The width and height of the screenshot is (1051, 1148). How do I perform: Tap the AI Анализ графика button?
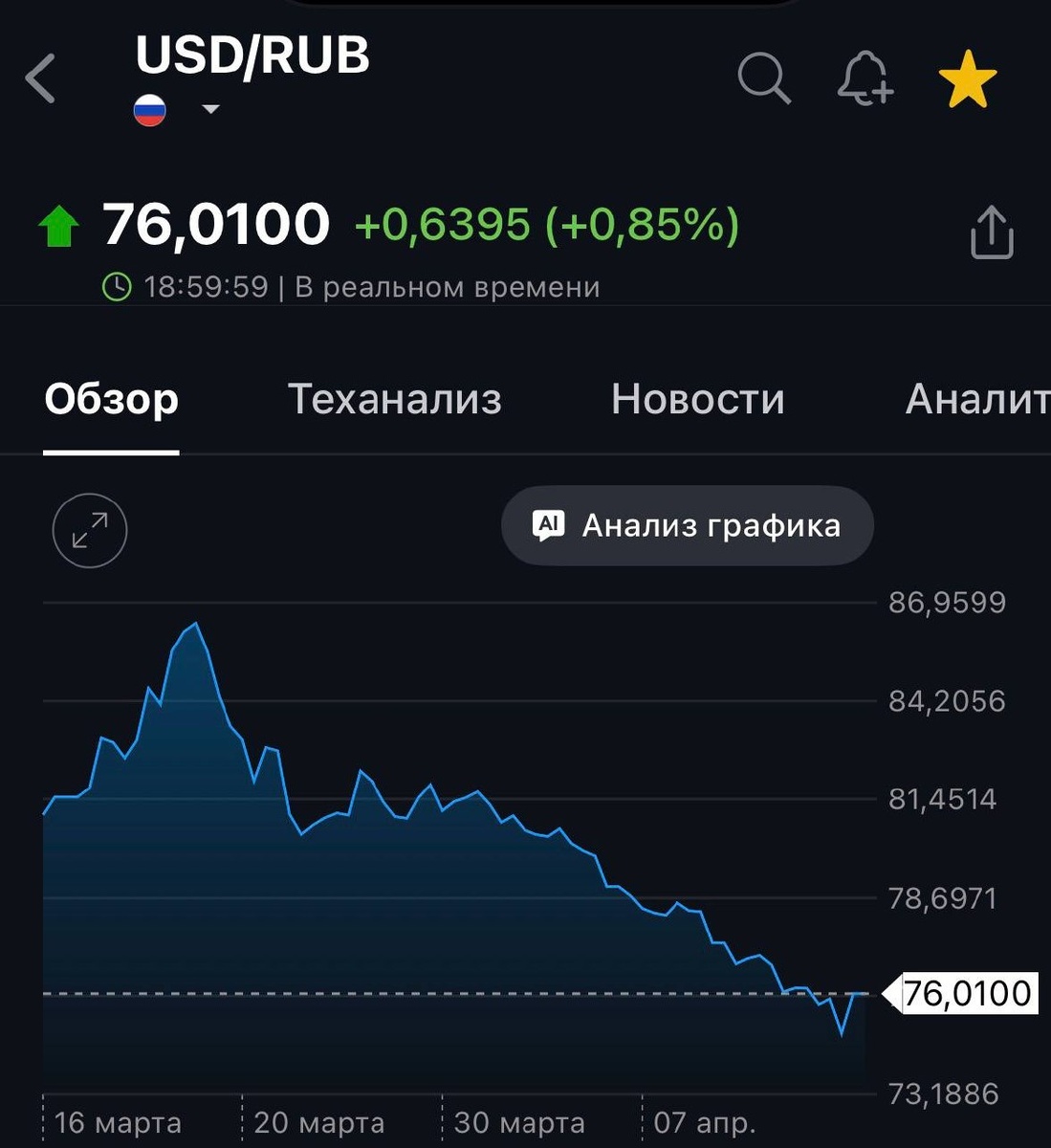point(687,525)
